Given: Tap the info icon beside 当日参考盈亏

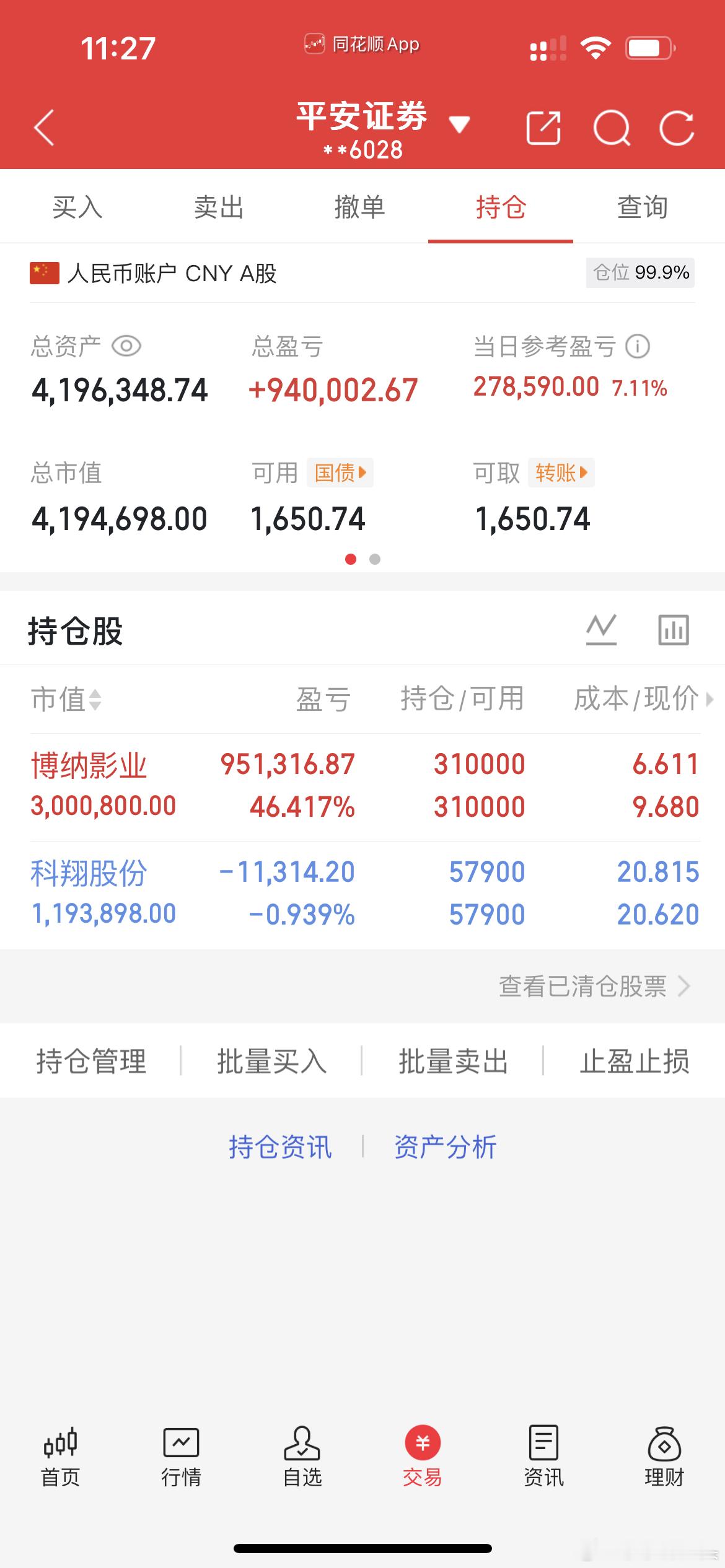Looking at the screenshot, I should point(639,347).
